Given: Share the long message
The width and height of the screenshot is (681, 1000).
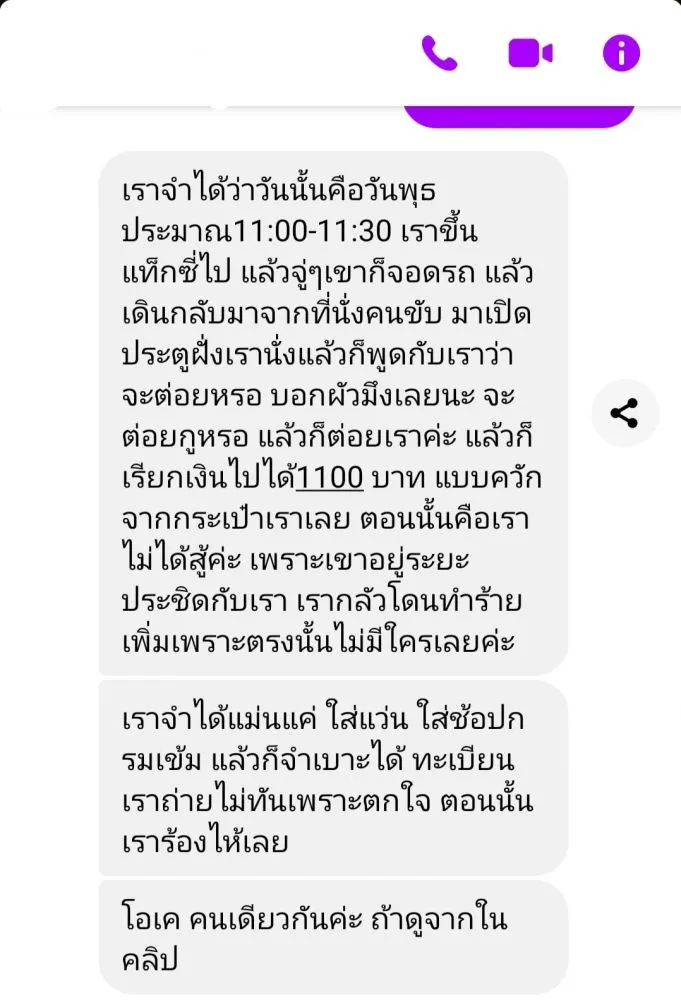Looking at the screenshot, I should tap(625, 413).
